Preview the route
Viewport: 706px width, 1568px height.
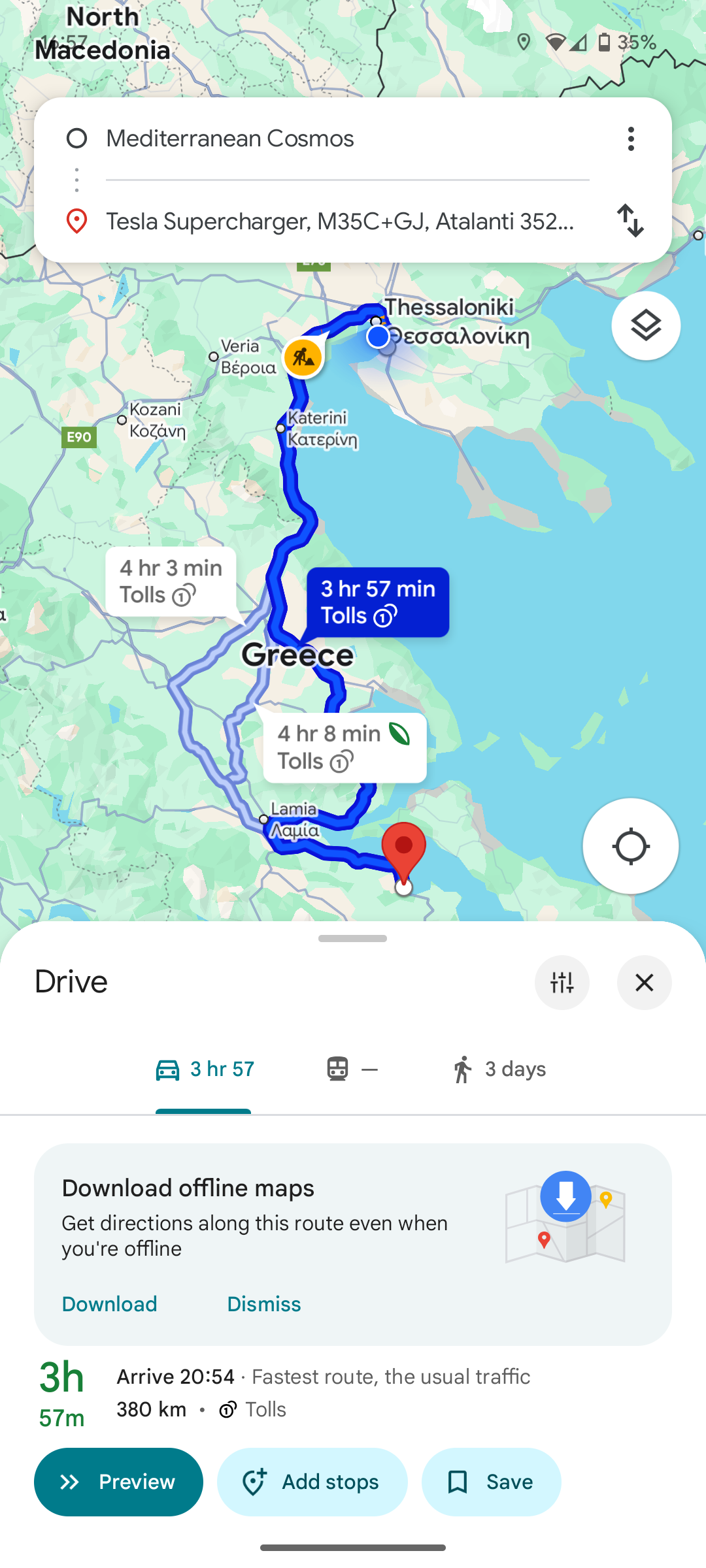[118, 1482]
